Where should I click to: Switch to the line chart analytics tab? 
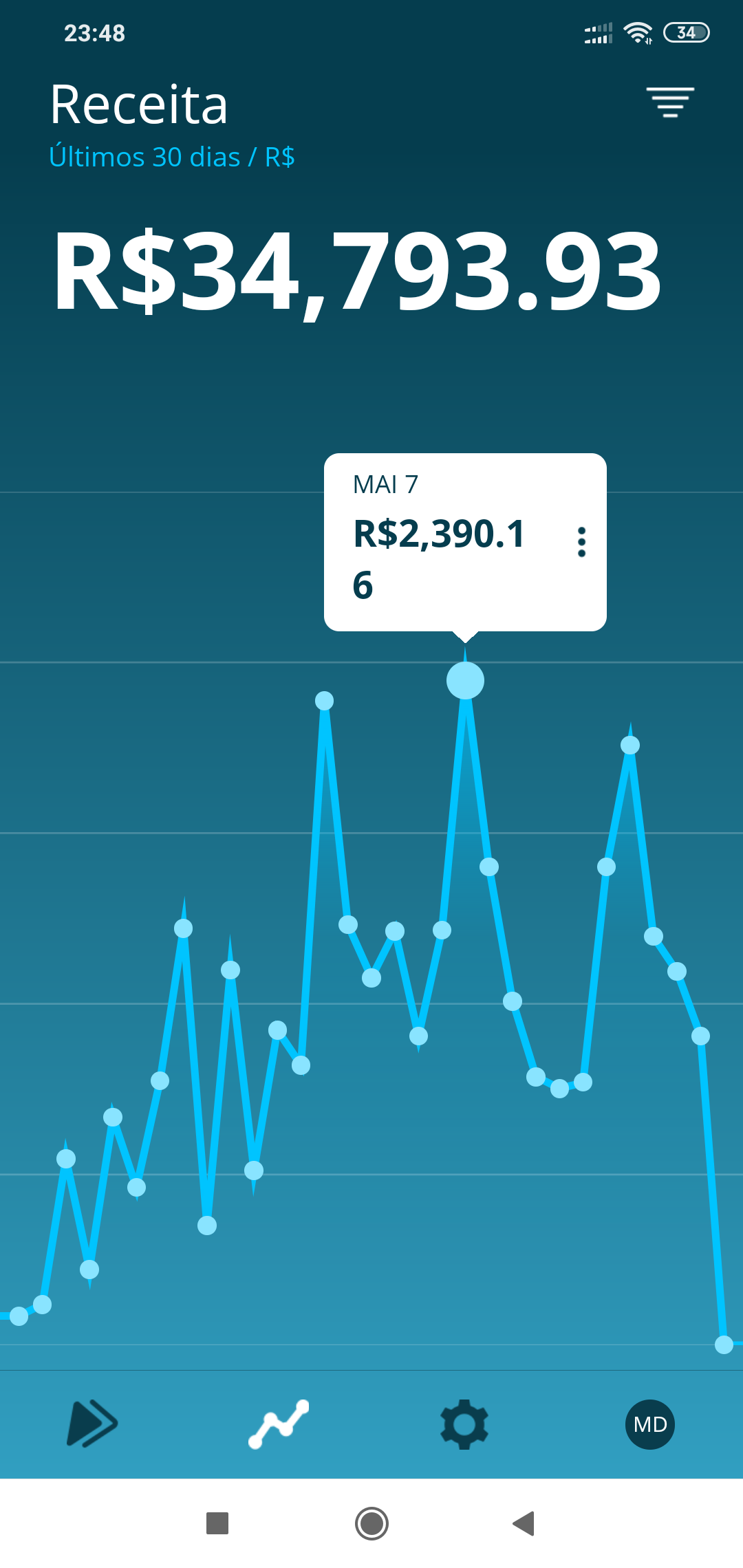(x=279, y=1424)
